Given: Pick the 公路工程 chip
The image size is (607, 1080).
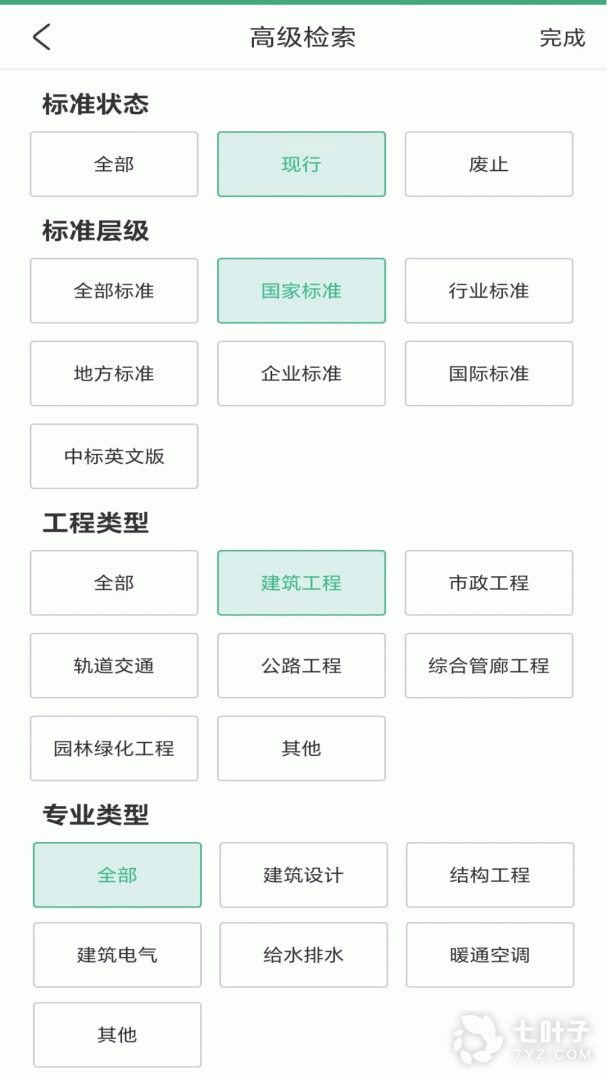Looking at the screenshot, I should coord(301,666).
